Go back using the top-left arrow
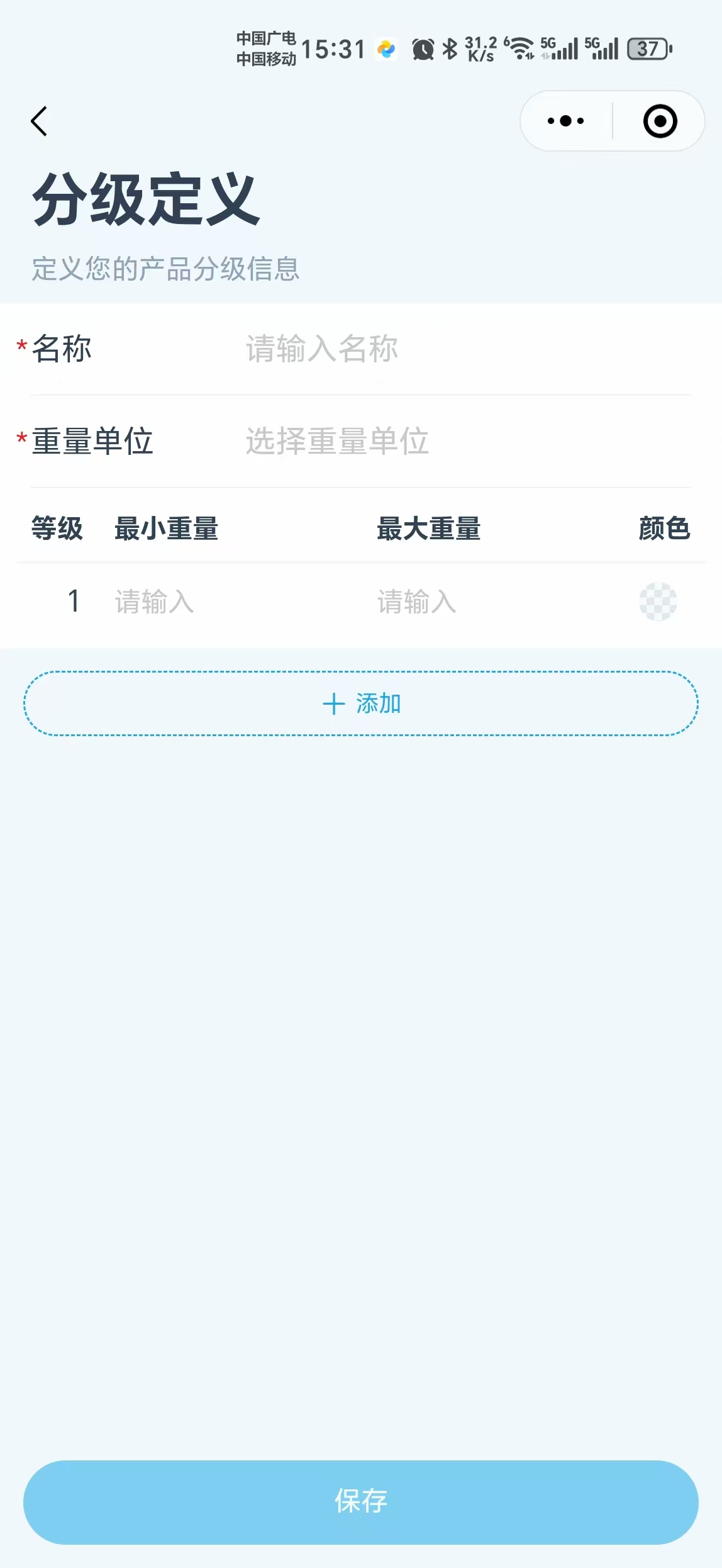Image resolution: width=722 pixels, height=1568 pixels. [x=39, y=121]
